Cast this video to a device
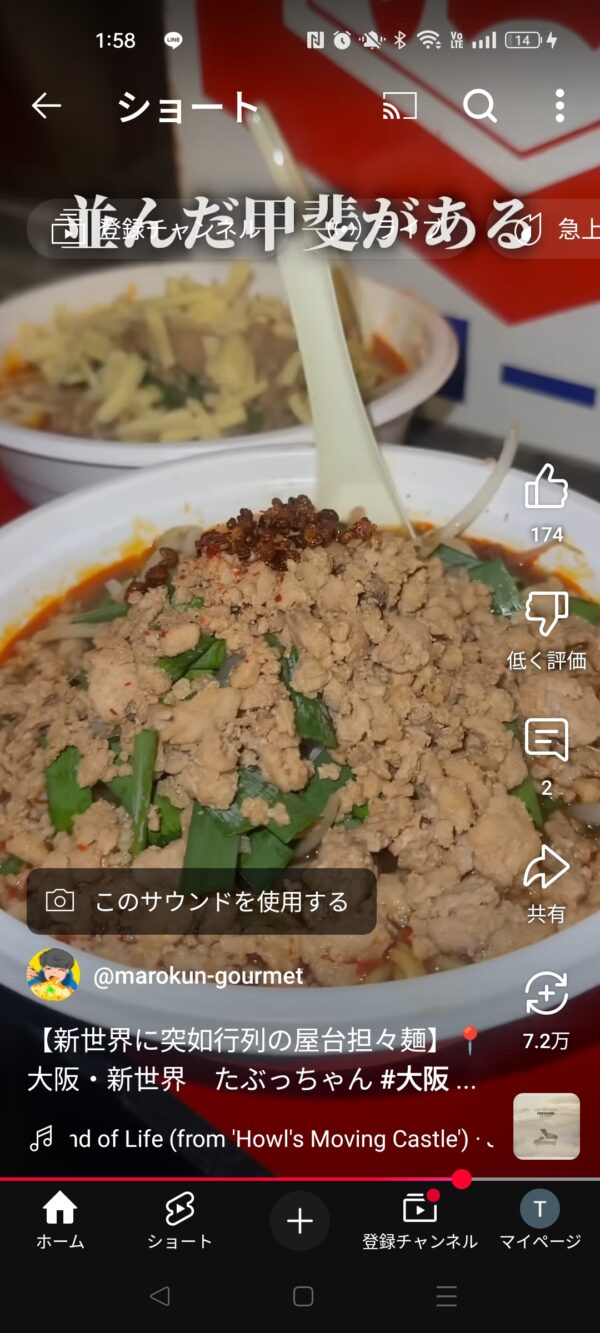This screenshot has height=1333, width=600. tap(400, 106)
